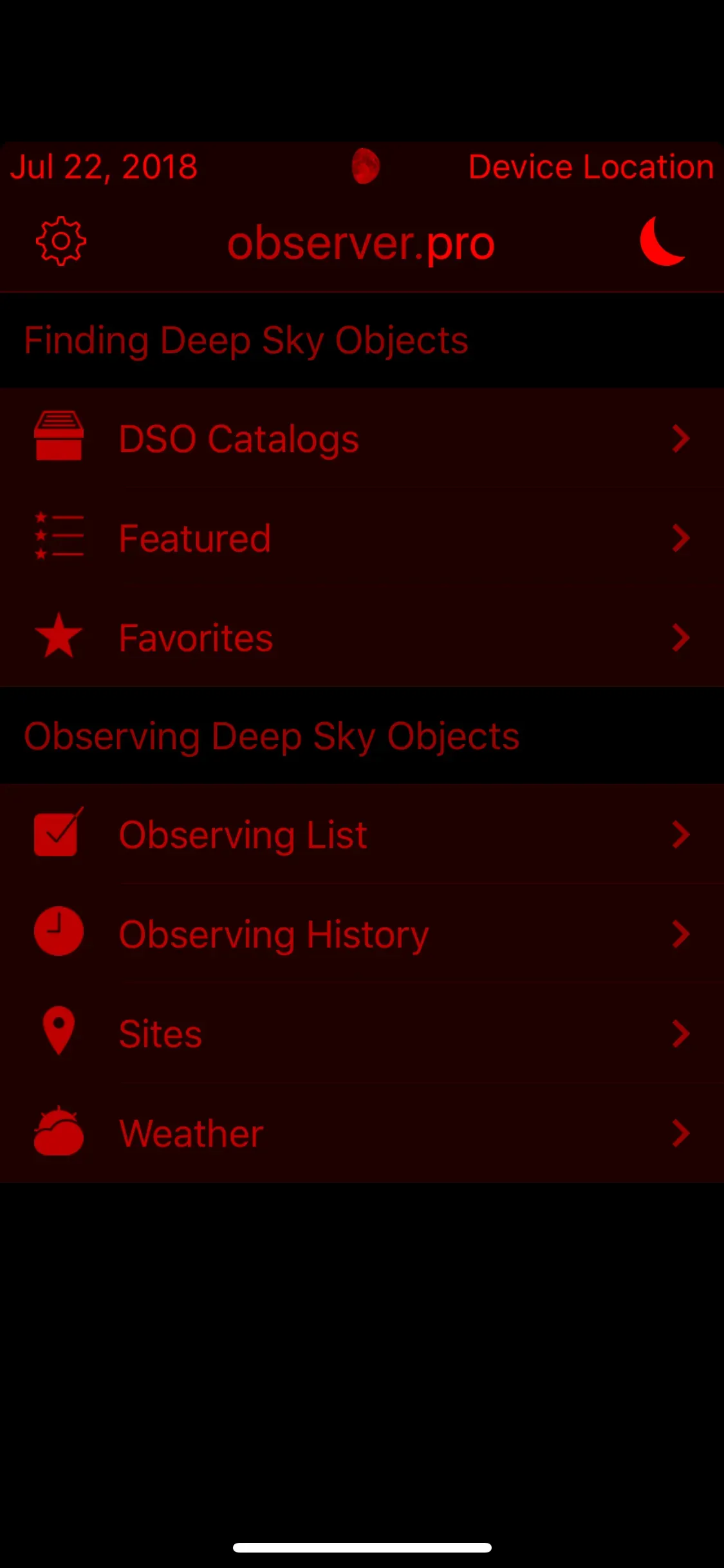Open the Sites row
724x1568 pixels.
coord(362,1034)
